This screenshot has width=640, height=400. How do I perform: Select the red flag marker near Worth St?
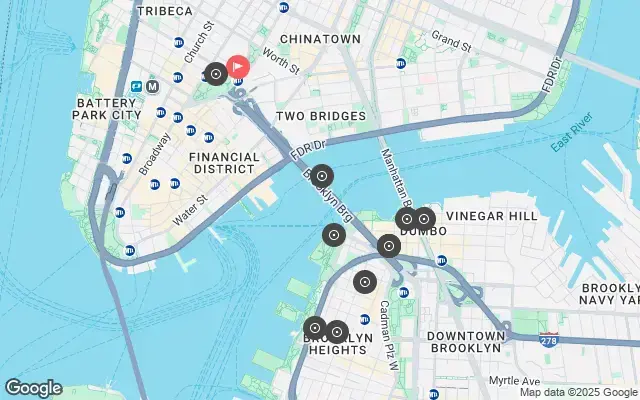pos(238,67)
